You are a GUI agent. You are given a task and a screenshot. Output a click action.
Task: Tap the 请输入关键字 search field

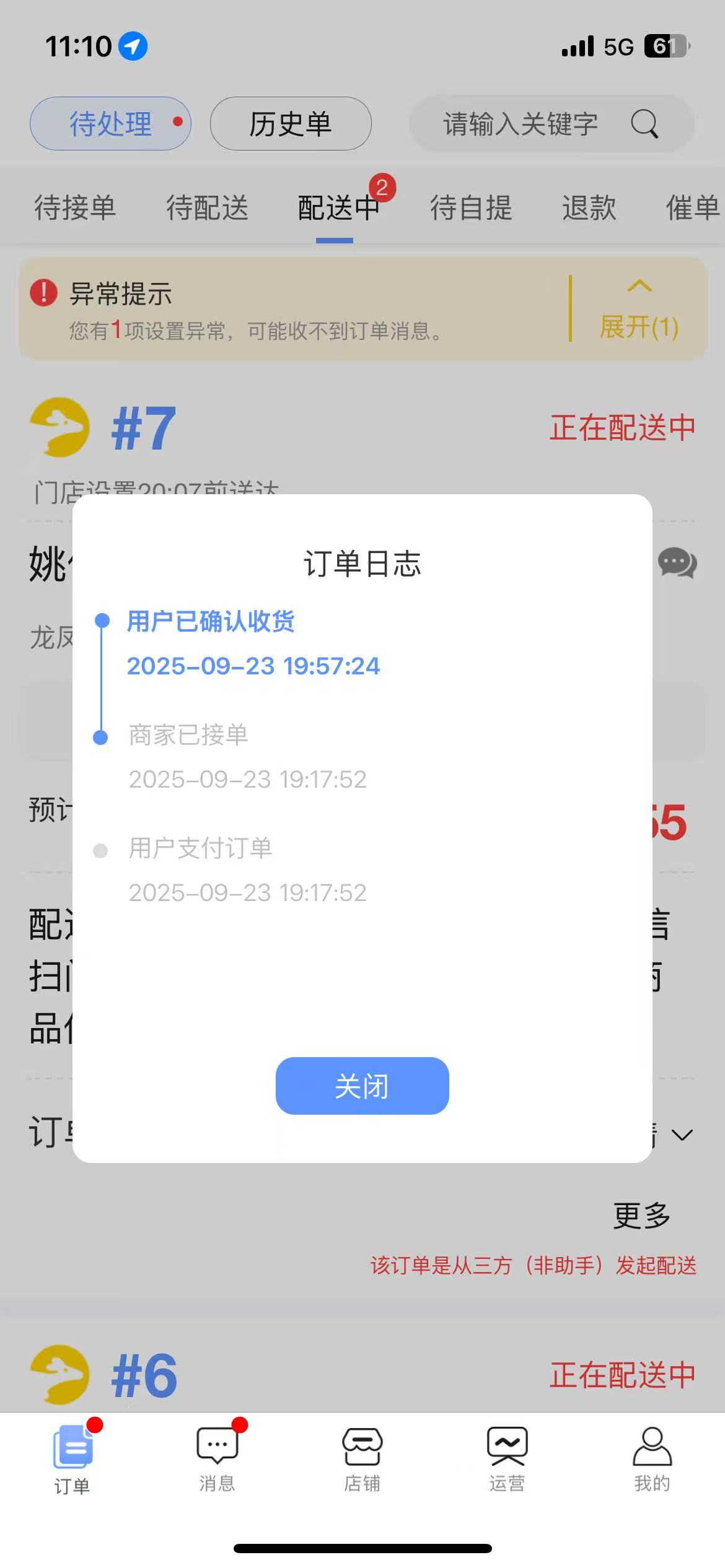[x=521, y=124]
